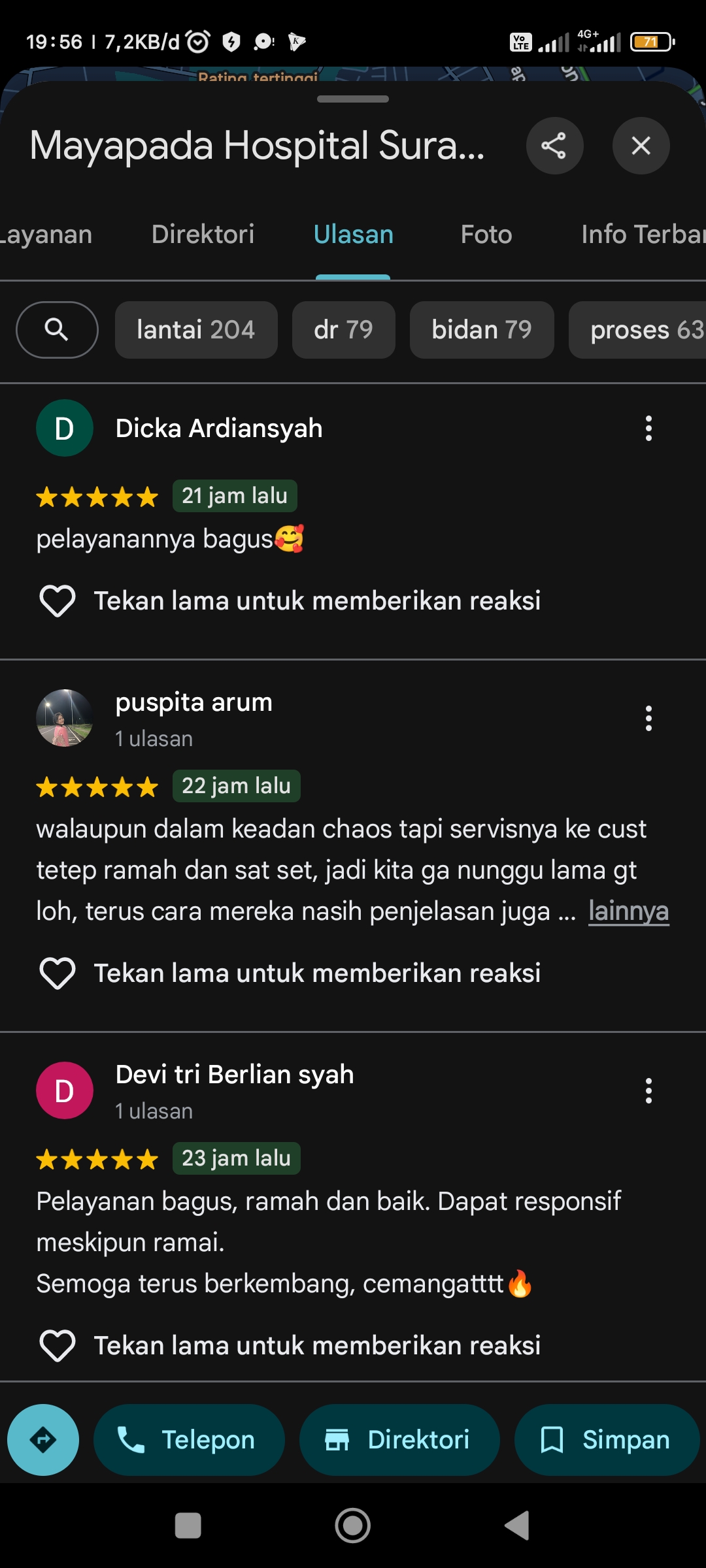Expand puspita arum's review with lainnya
The height and width of the screenshot is (1568, 706).
tap(628, 911)
